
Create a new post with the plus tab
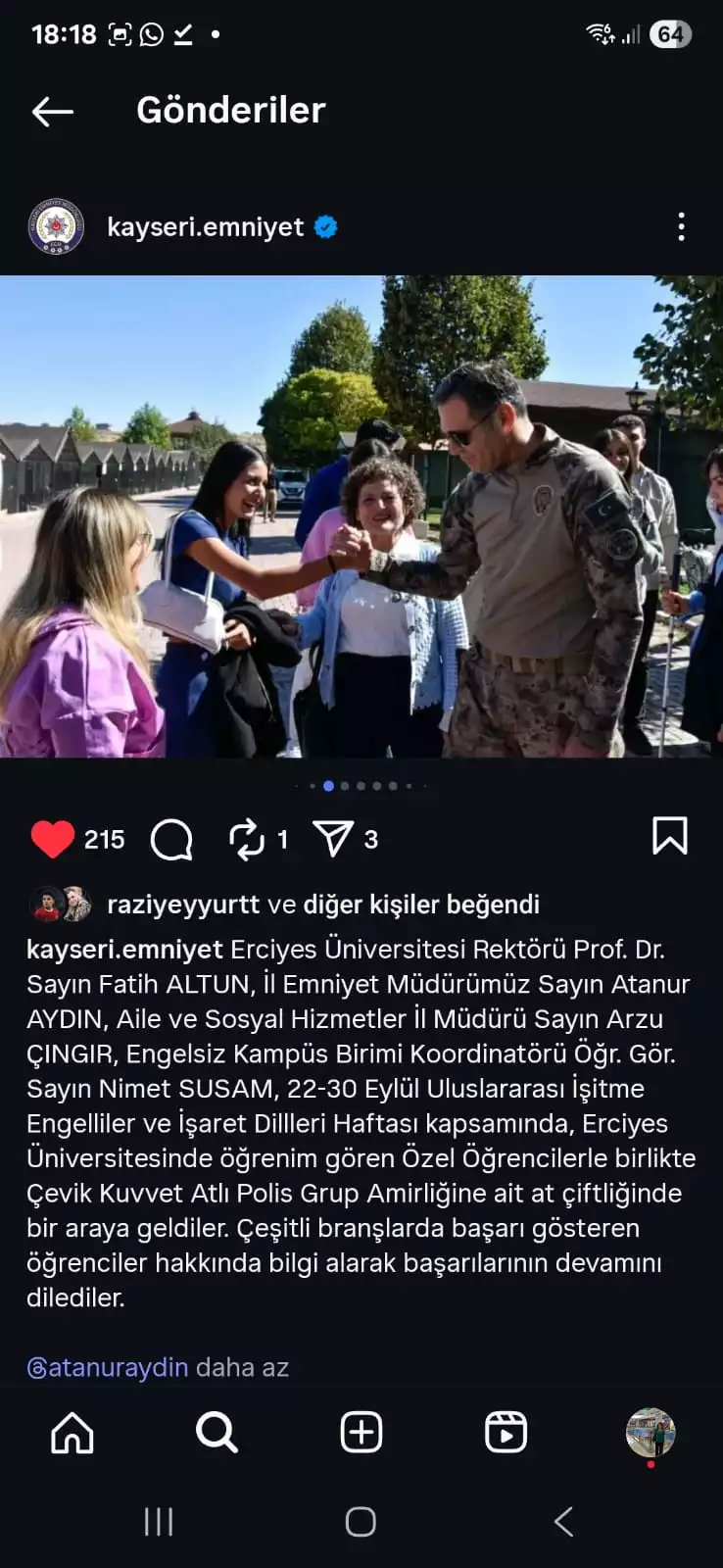[361, 1433]
